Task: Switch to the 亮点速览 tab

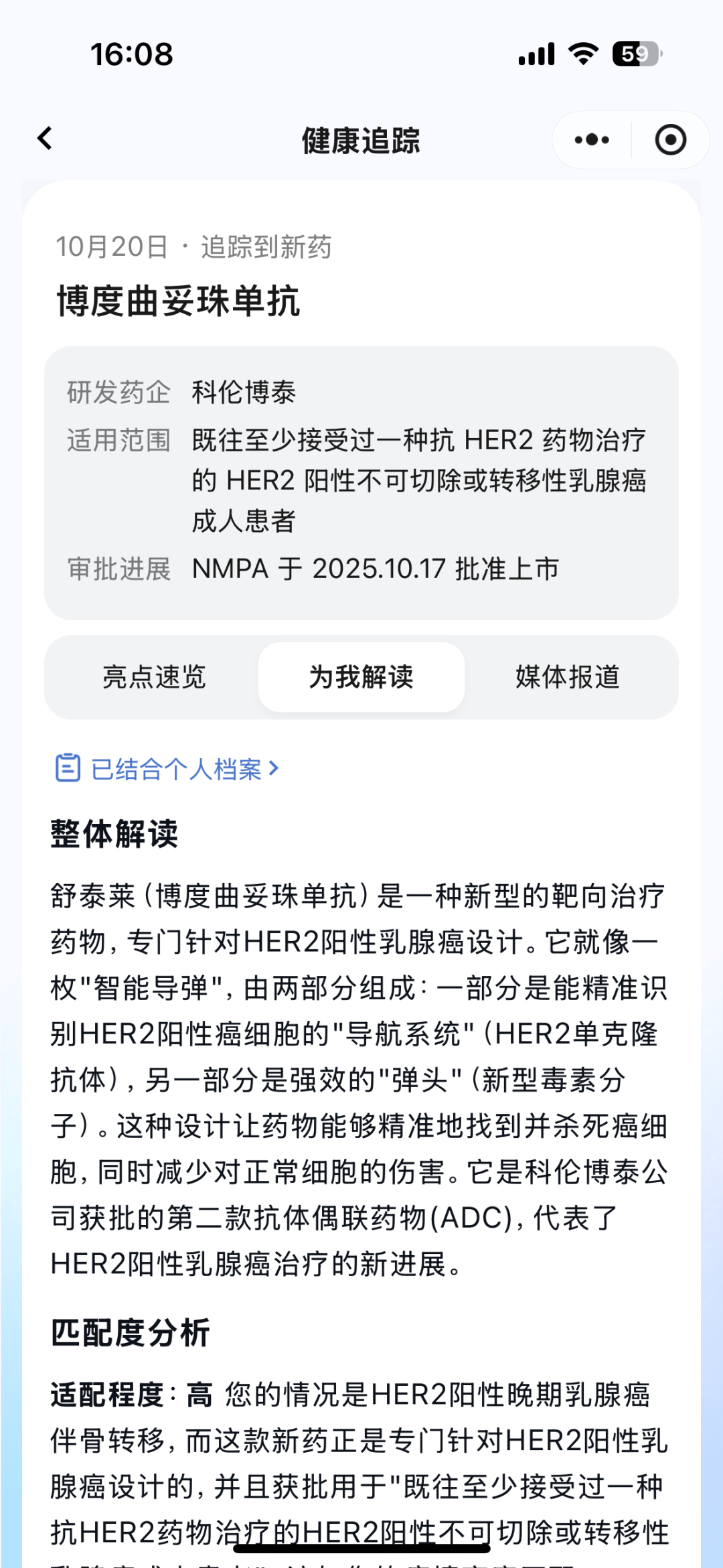Action: coord(154,677)
